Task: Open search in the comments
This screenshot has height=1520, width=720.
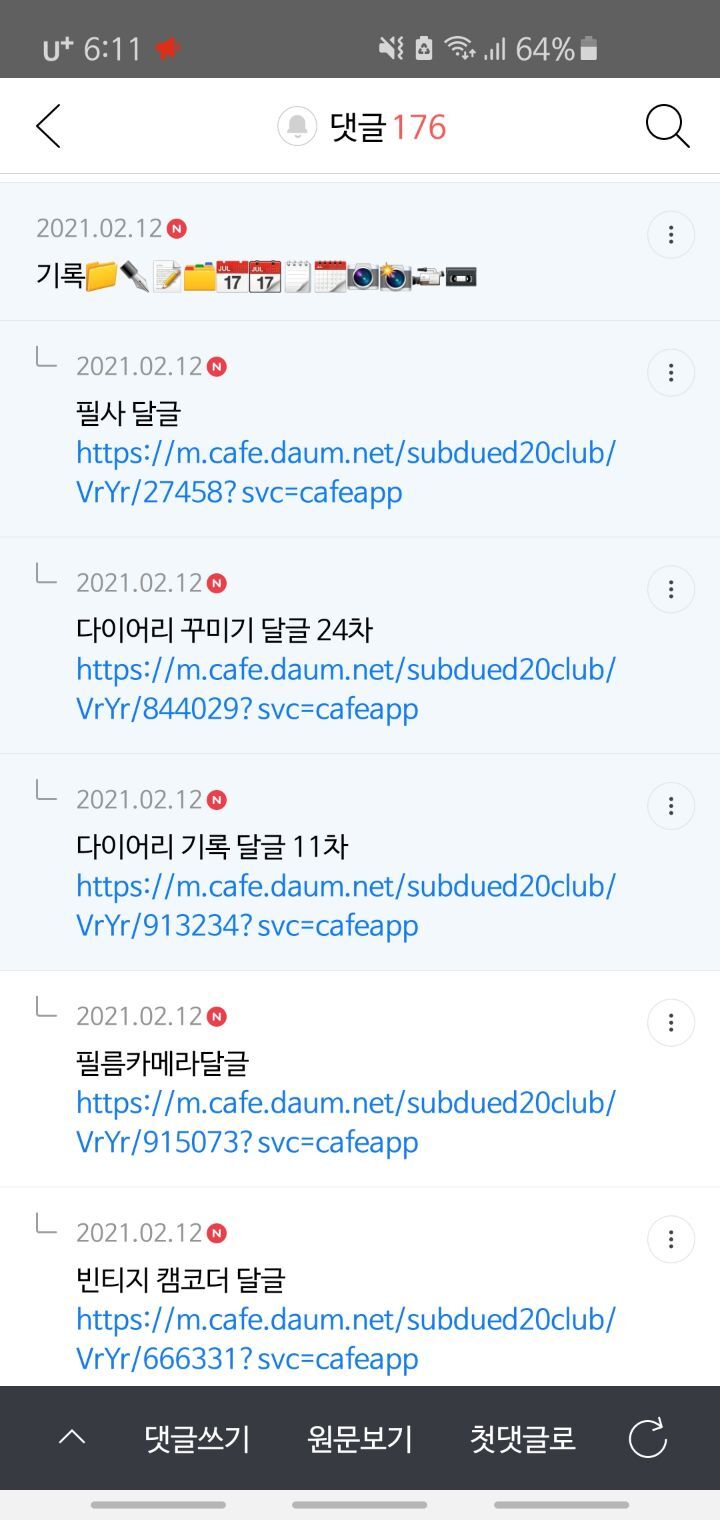Action: [667, 127]
